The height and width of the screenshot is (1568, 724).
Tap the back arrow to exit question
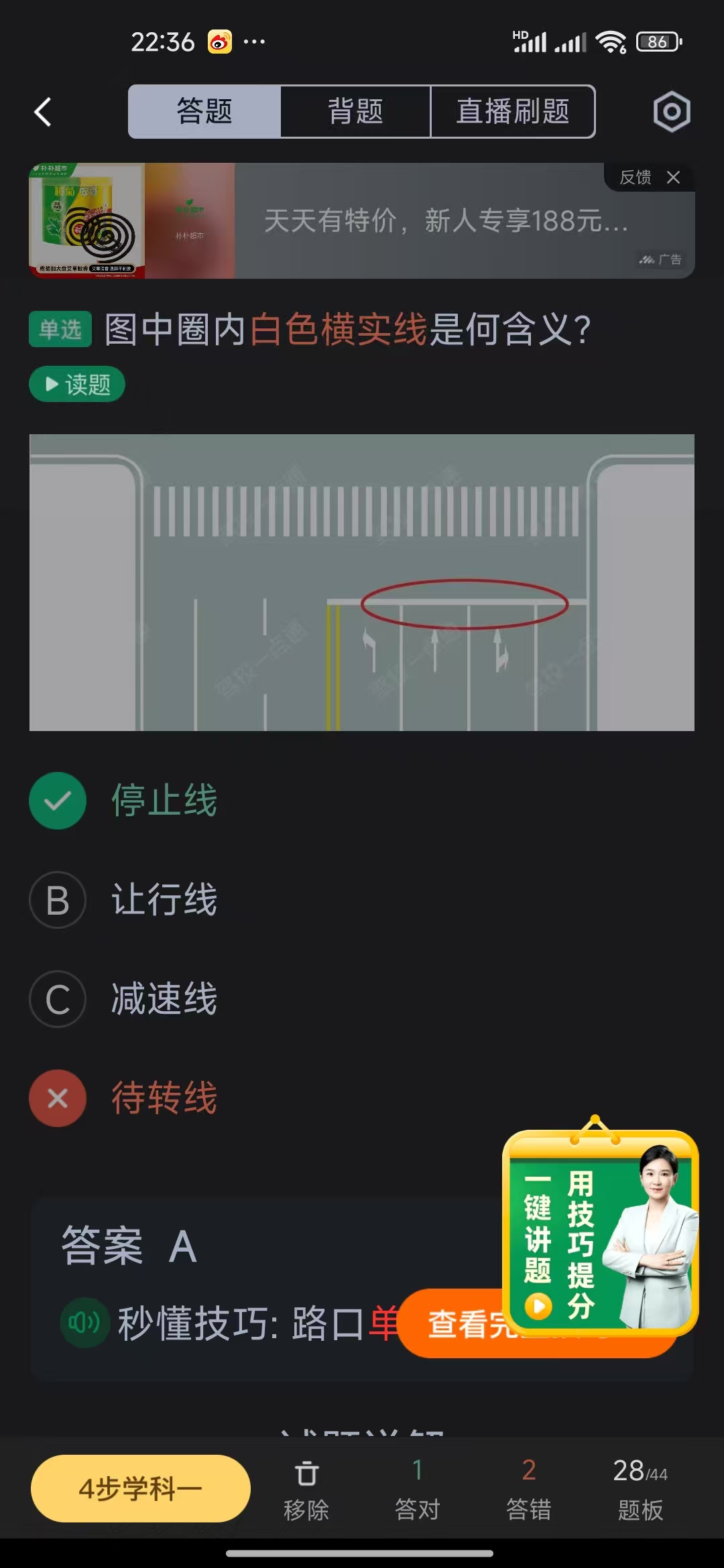[x=42, y=111]
